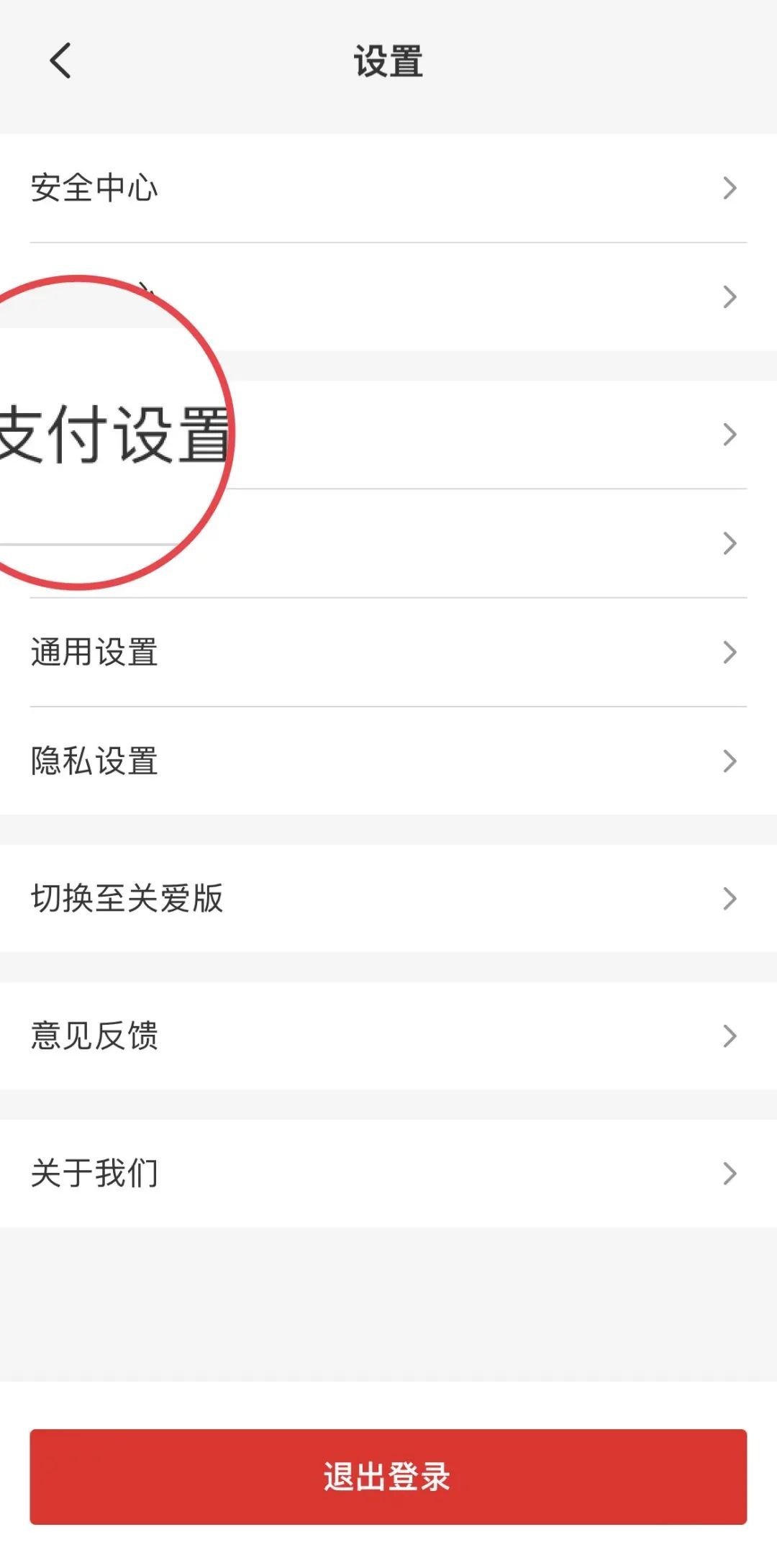Open 支付设置 row
777x1568 pixels.
tap(432, 435)
